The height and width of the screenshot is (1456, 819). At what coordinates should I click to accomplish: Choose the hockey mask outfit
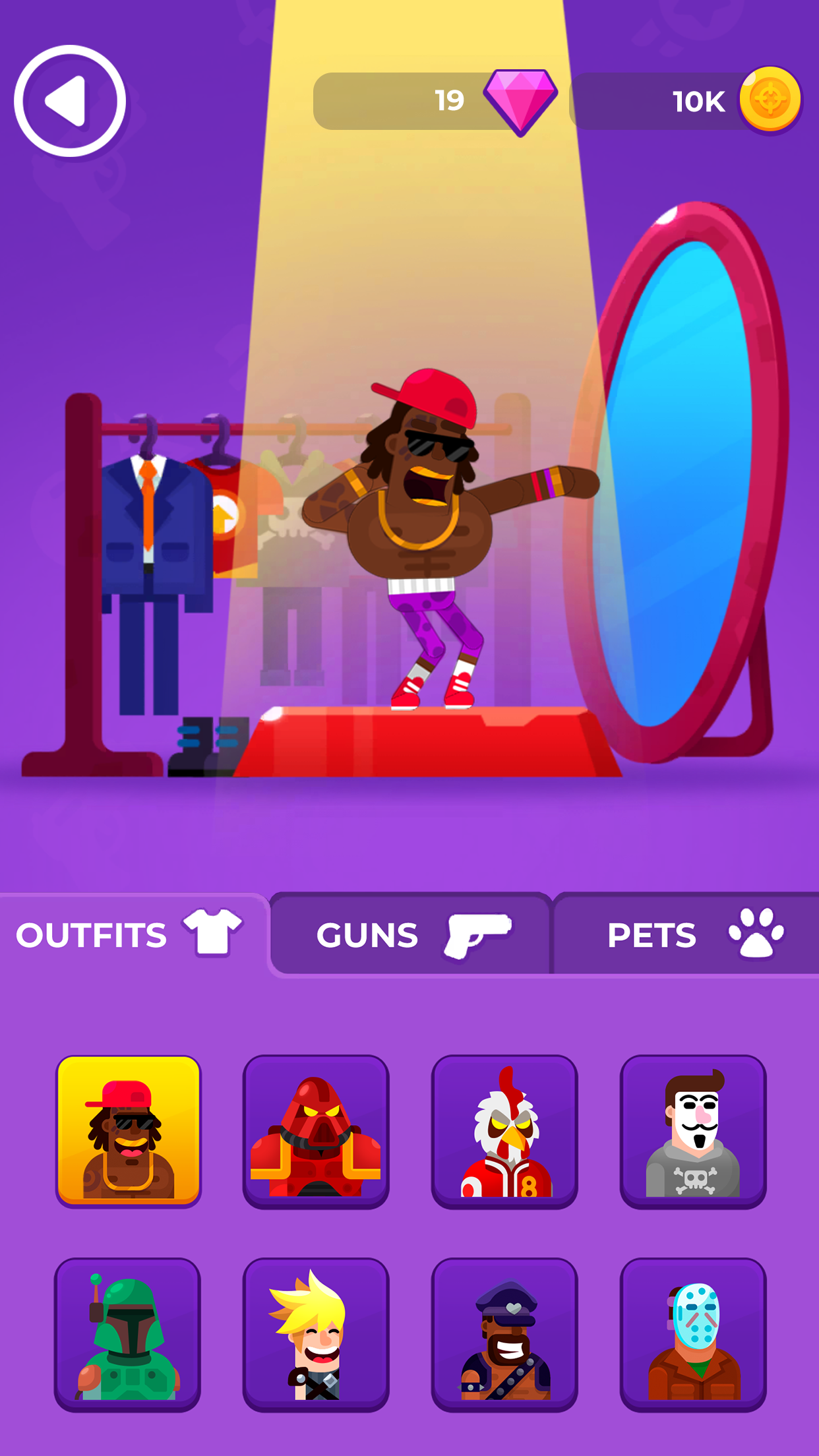click(x=693, y=1334)
